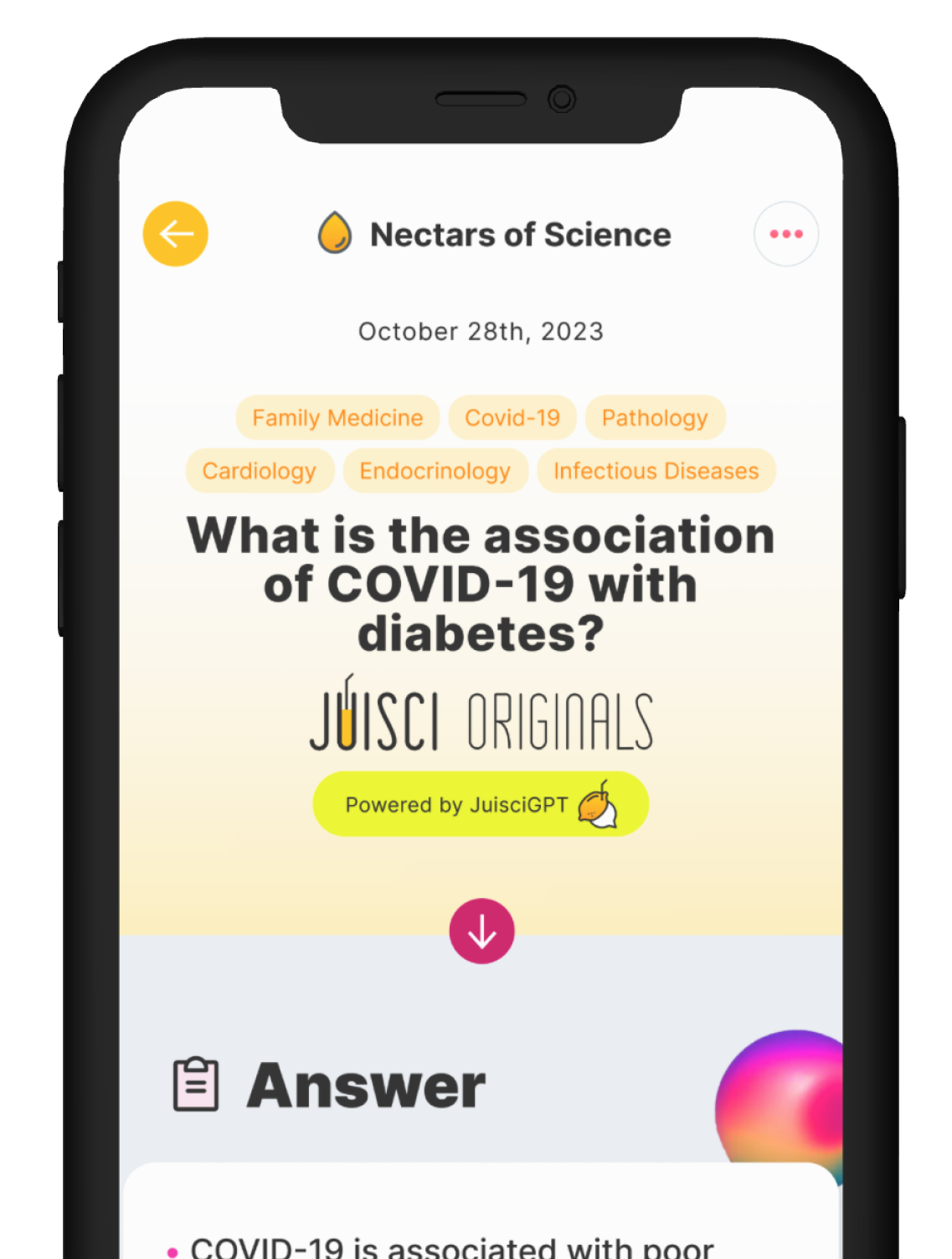This screenshot has width=952, height=1259.
Task: Go back with the yellow arrow button
Action: click(x=175, y=234)
